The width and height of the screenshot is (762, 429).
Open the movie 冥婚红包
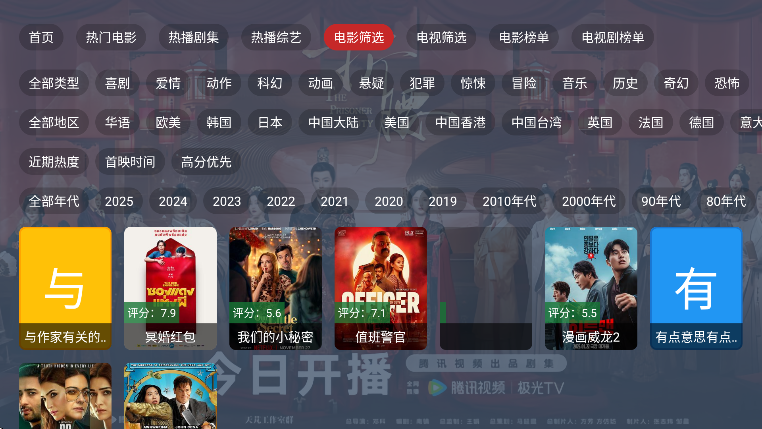pyautogui.click(x=170, y=288)
